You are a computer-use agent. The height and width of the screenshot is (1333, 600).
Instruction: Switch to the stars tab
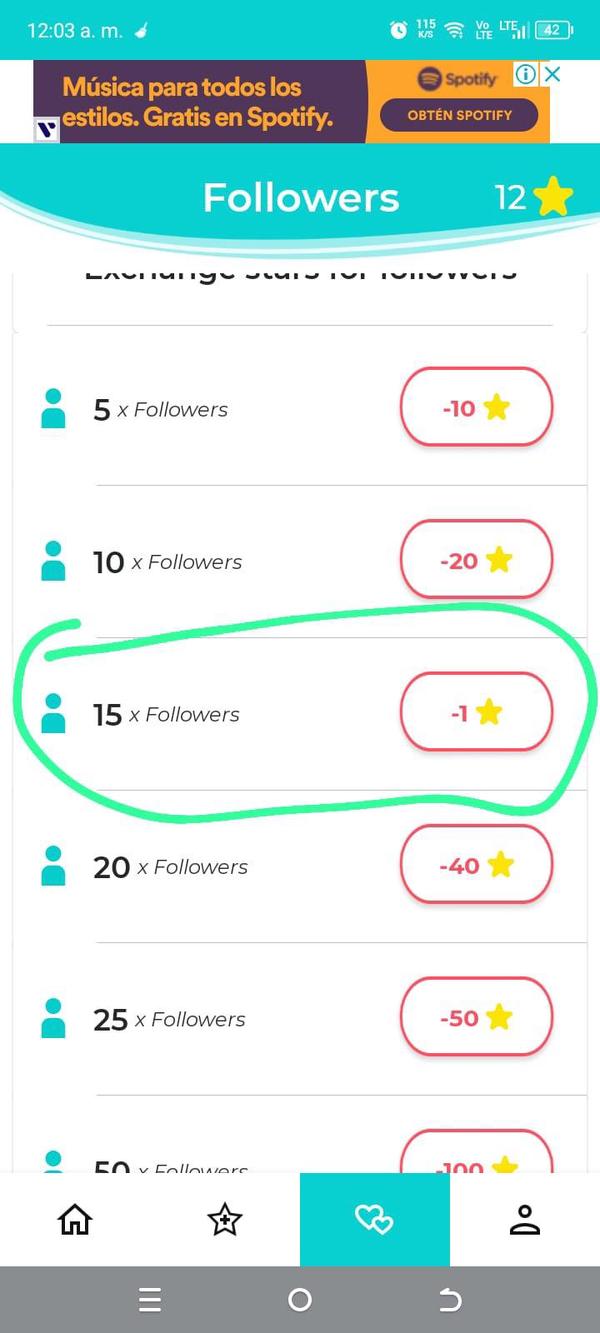tap(225, 1219)
